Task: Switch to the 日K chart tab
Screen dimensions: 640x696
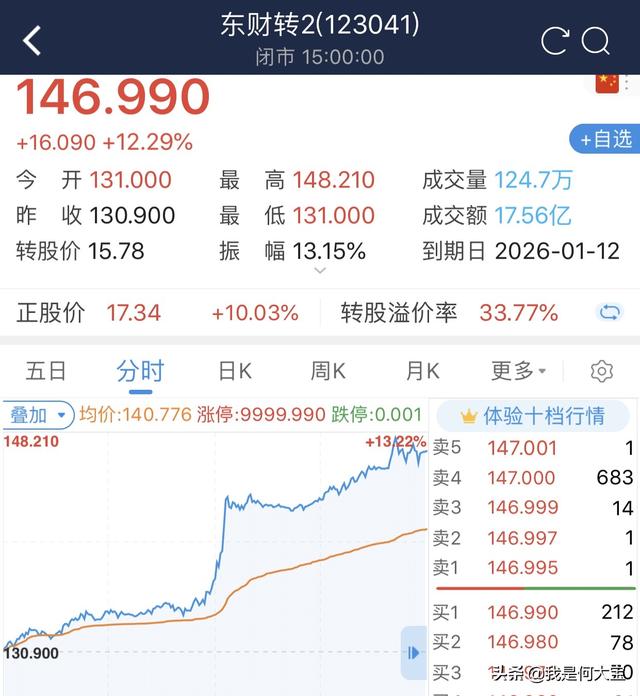Action: [235, 372]
